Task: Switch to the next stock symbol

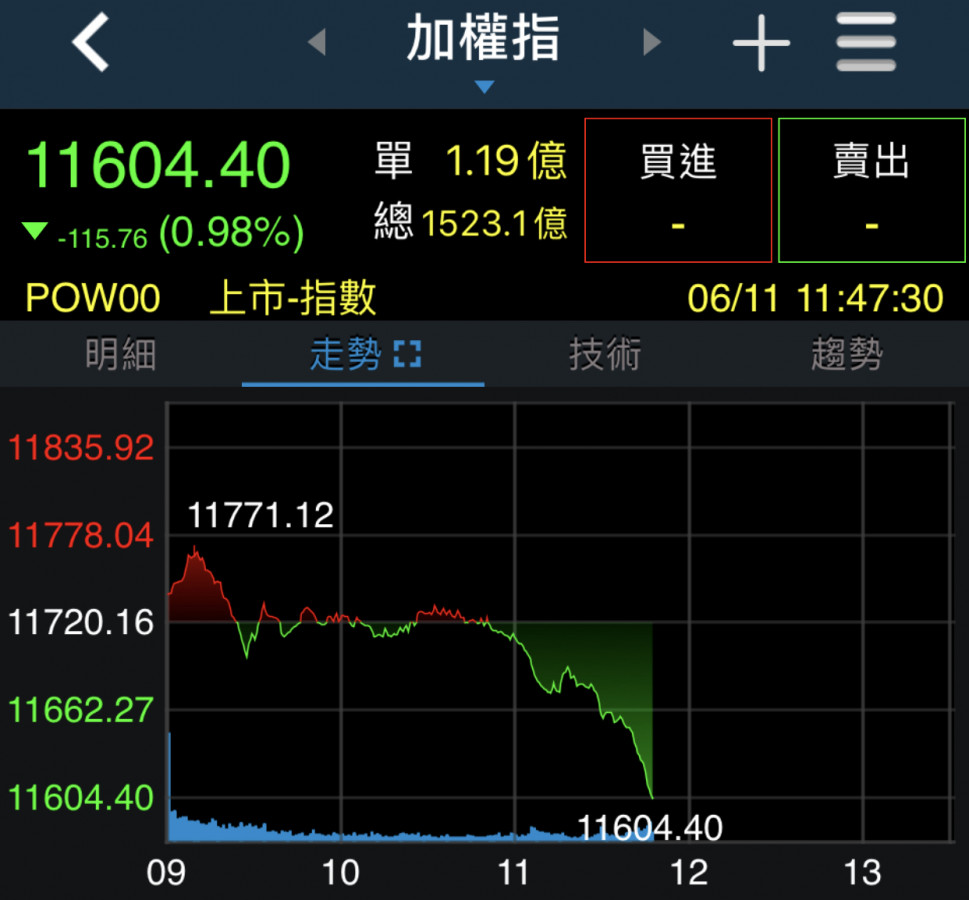Action: coord(652,42)
